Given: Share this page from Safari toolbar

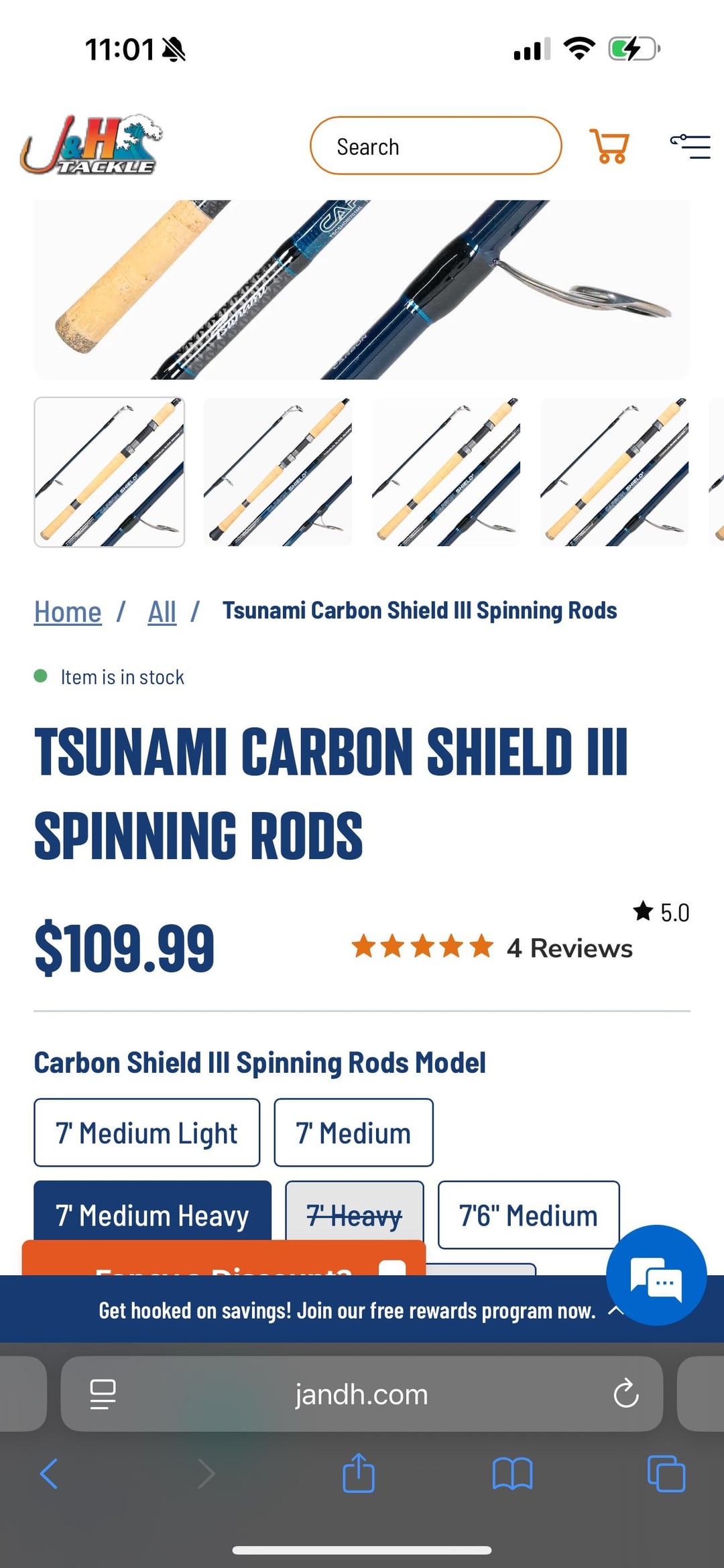Looking at the screenshot, I should 359,1474.
